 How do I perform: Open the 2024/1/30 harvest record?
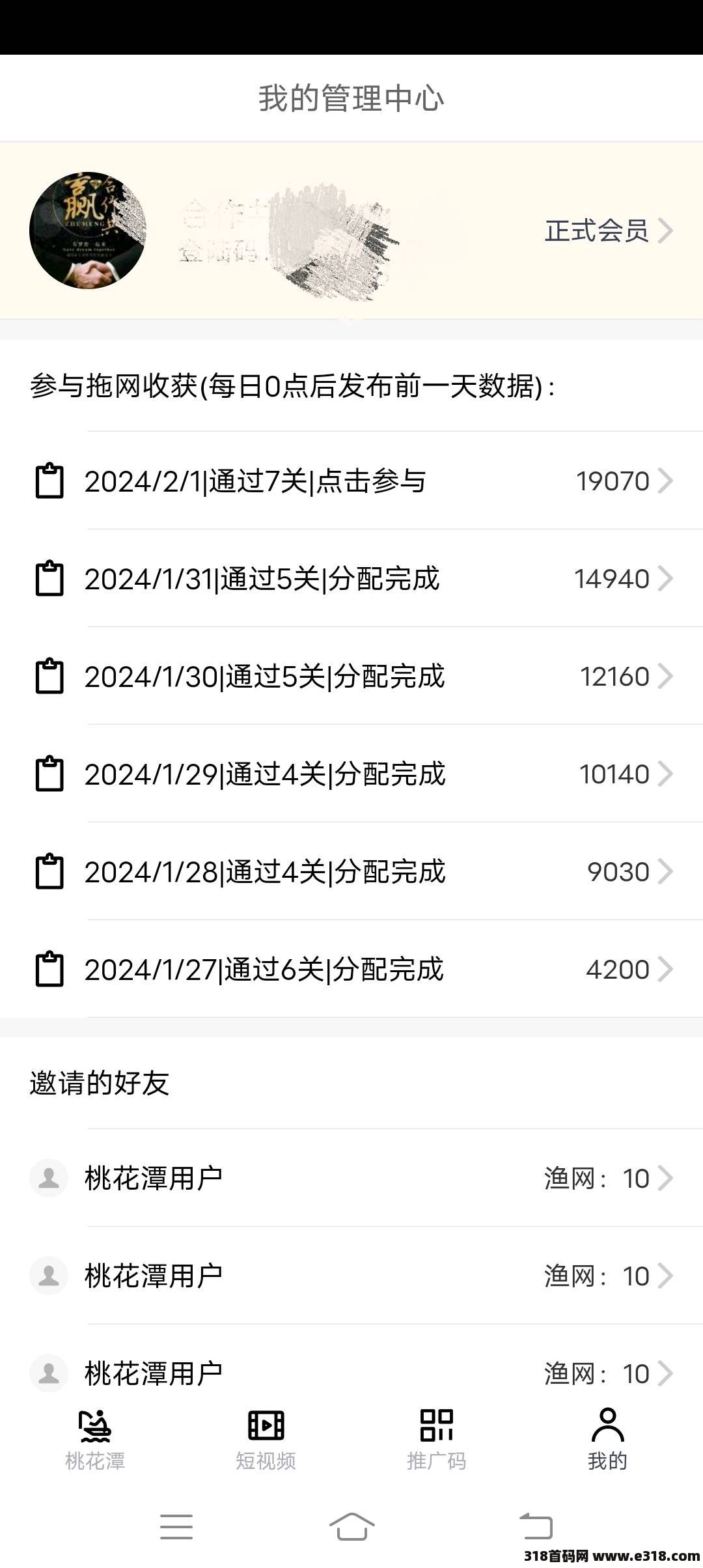tap(351, 677)
